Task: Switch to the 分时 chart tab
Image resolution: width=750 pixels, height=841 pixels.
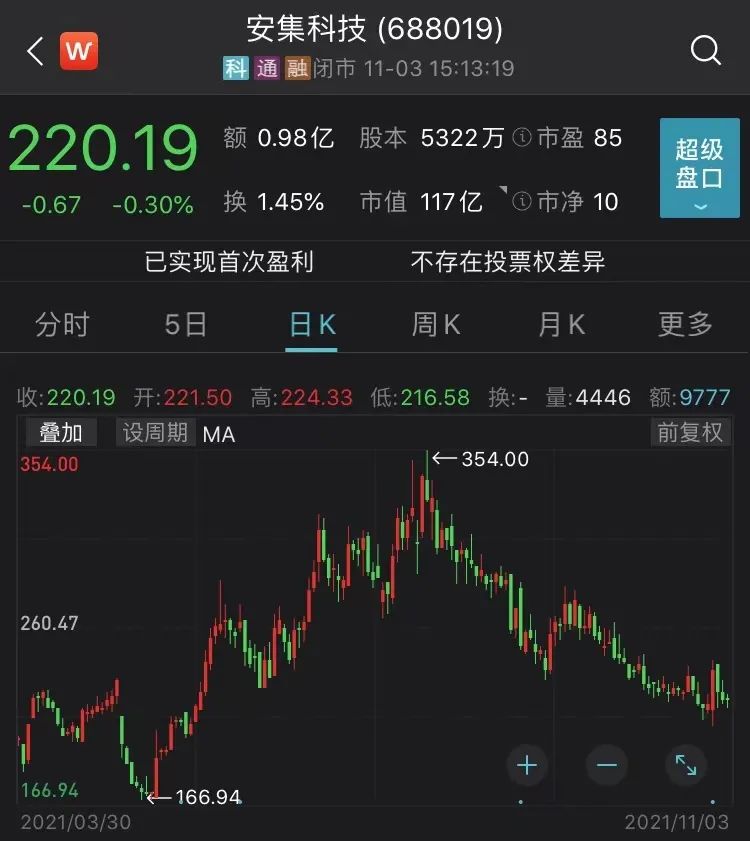Action: point(62,324)
